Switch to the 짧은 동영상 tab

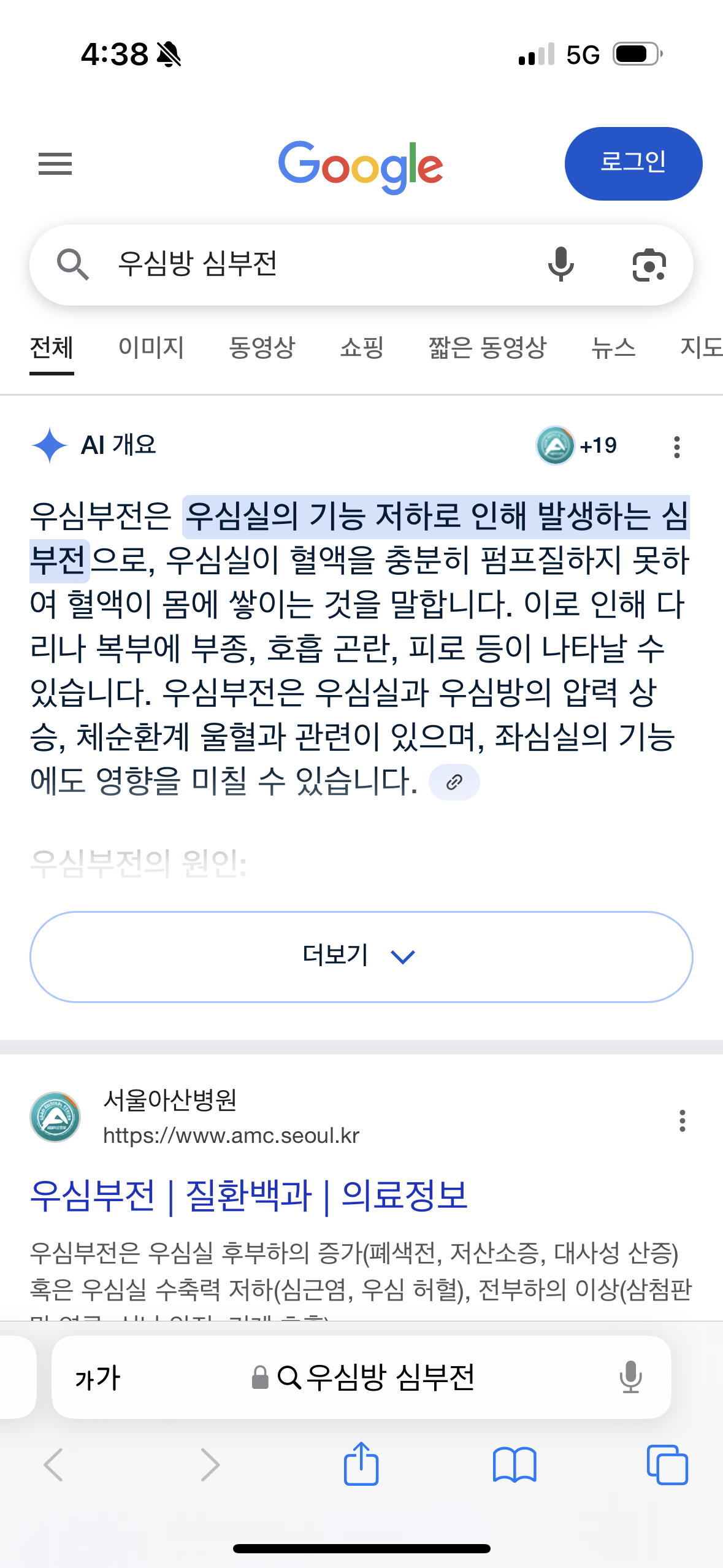click(x=488, y=348)
